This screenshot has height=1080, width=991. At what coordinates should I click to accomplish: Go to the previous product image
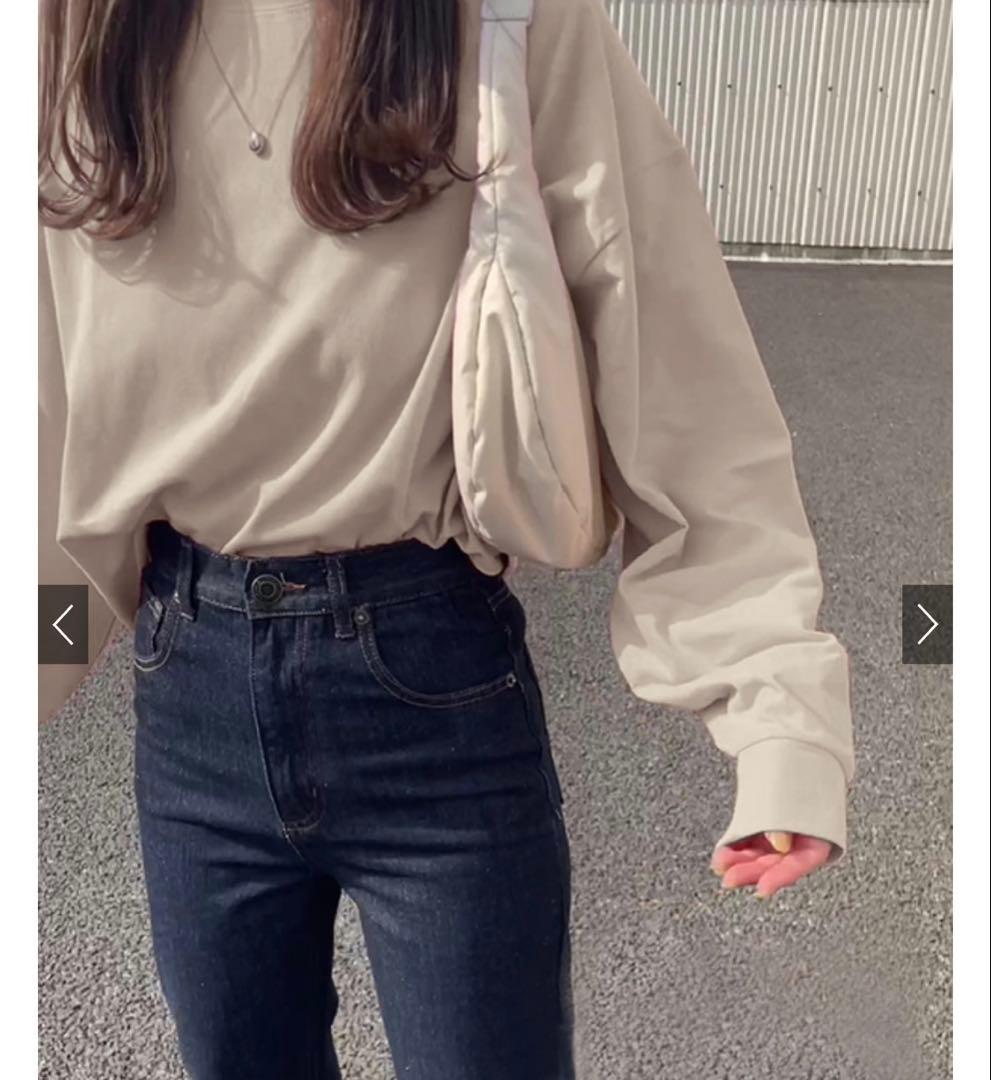coord(63,625)
